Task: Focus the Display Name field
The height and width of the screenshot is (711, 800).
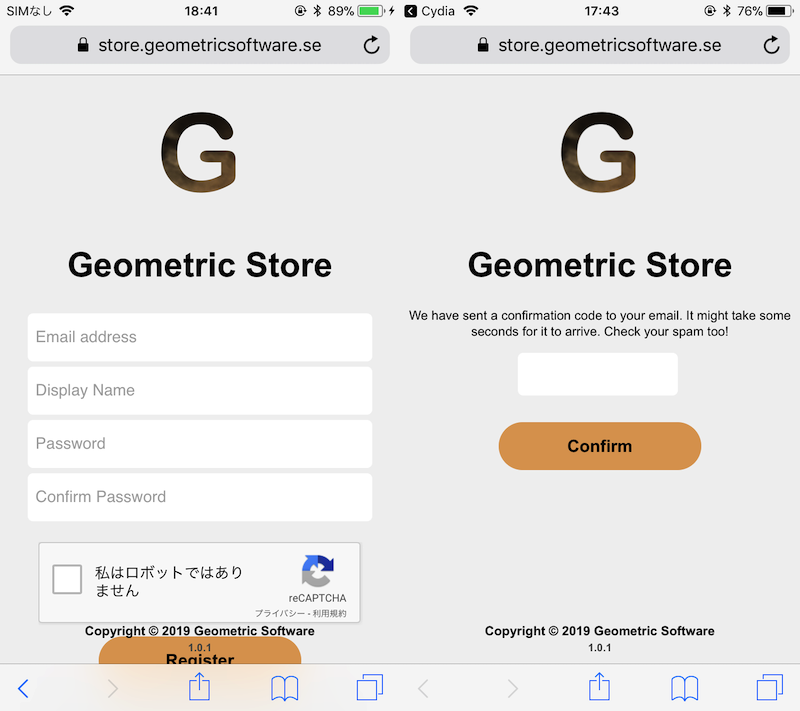Action: point(200,390)
